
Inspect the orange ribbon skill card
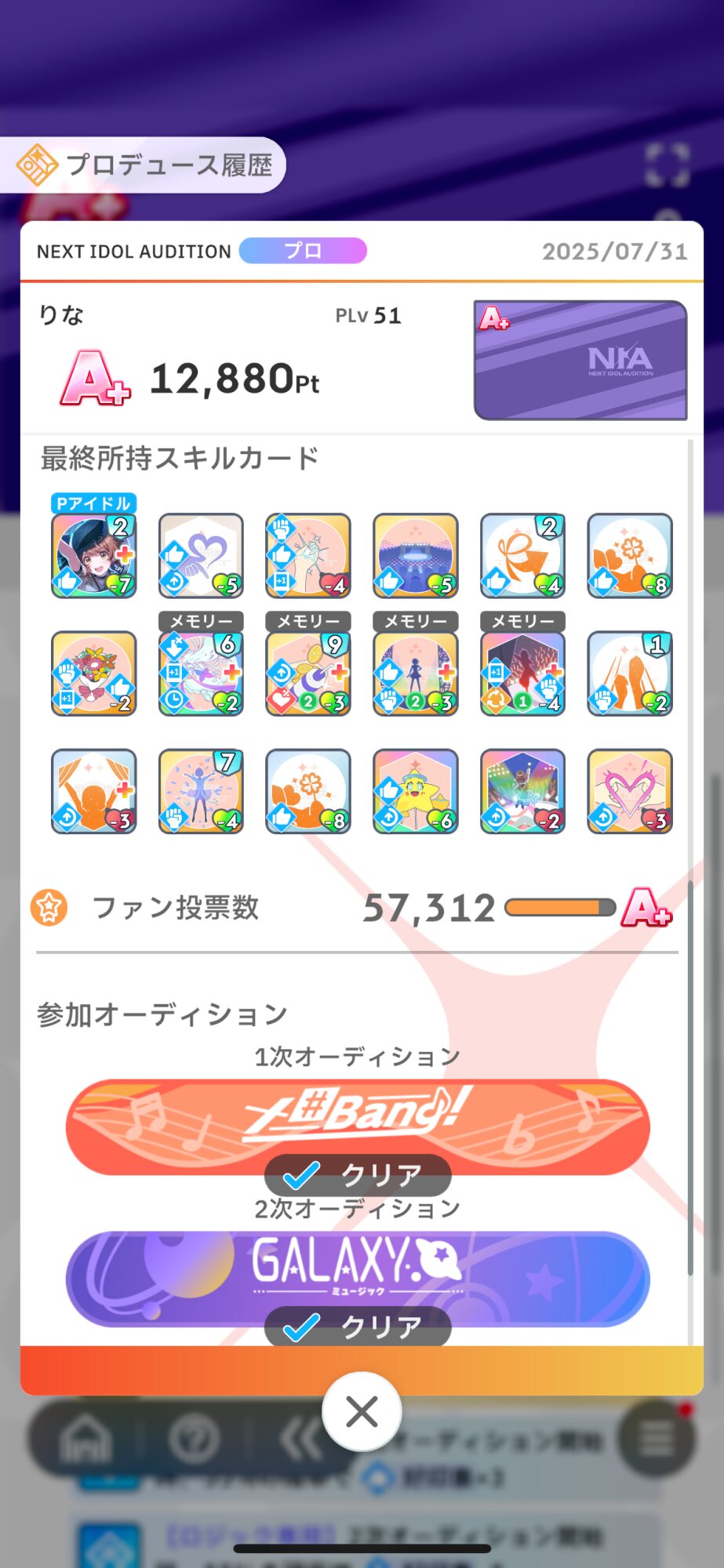(x=522, y=555)
